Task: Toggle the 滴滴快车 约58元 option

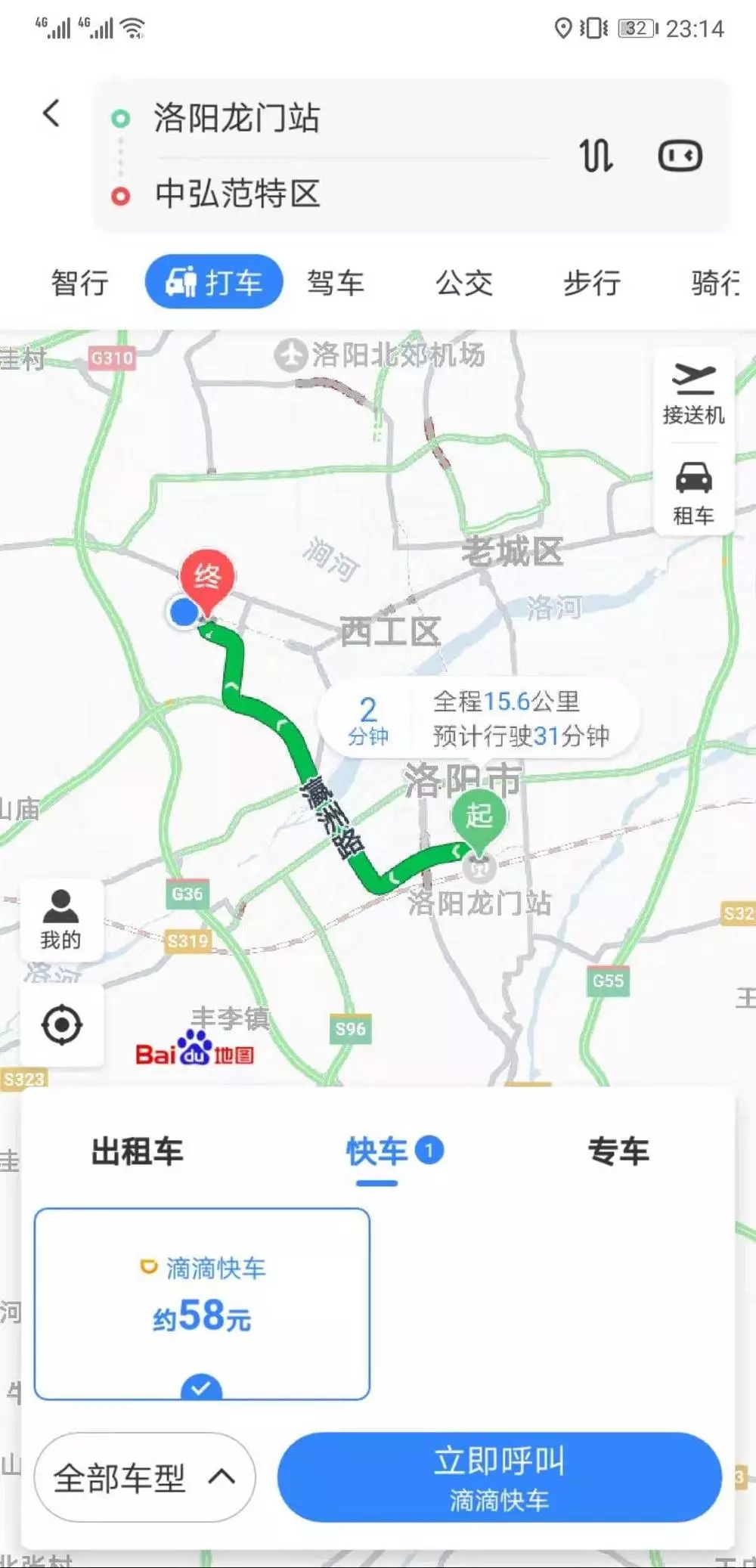Action: 202,1303
